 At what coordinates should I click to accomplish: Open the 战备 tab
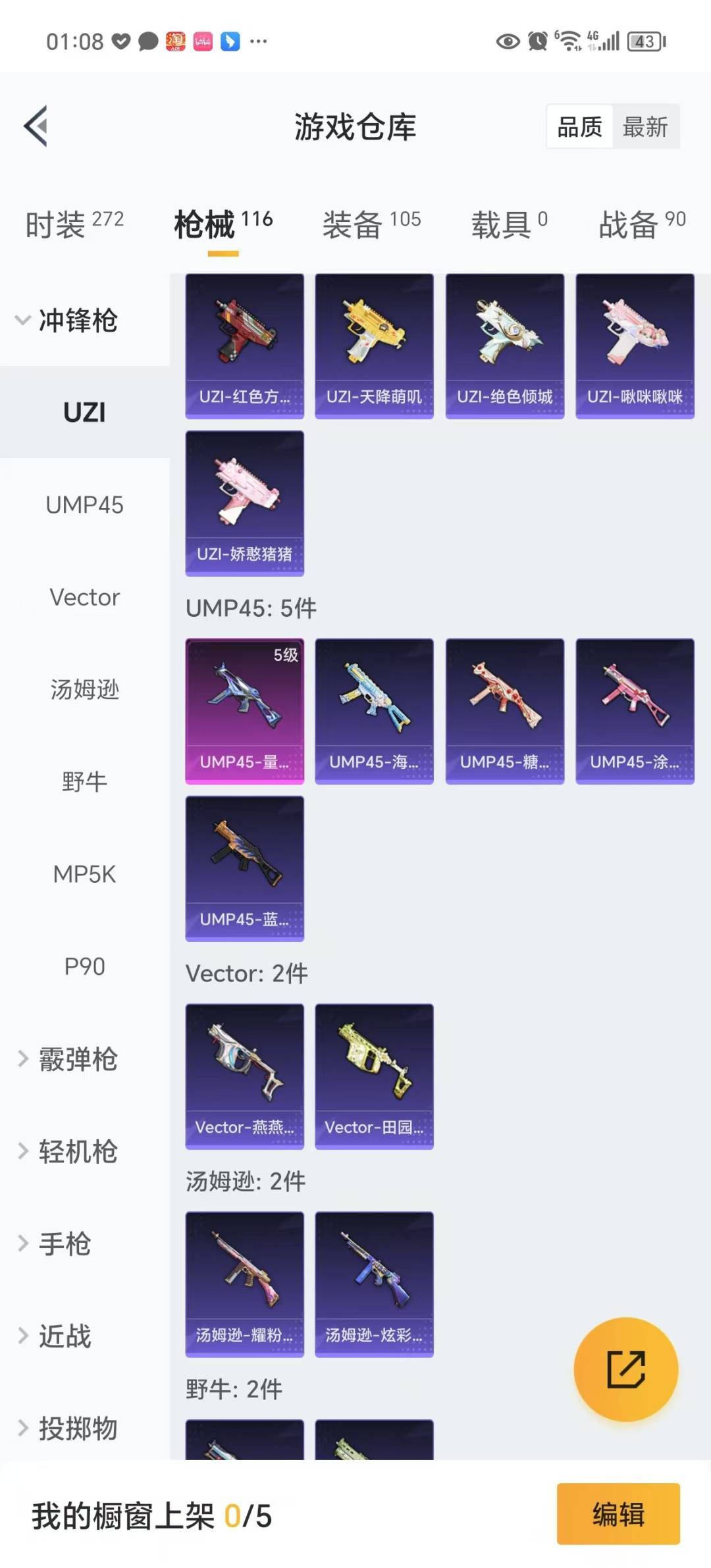pyautogui.click(x=642, y=224)
